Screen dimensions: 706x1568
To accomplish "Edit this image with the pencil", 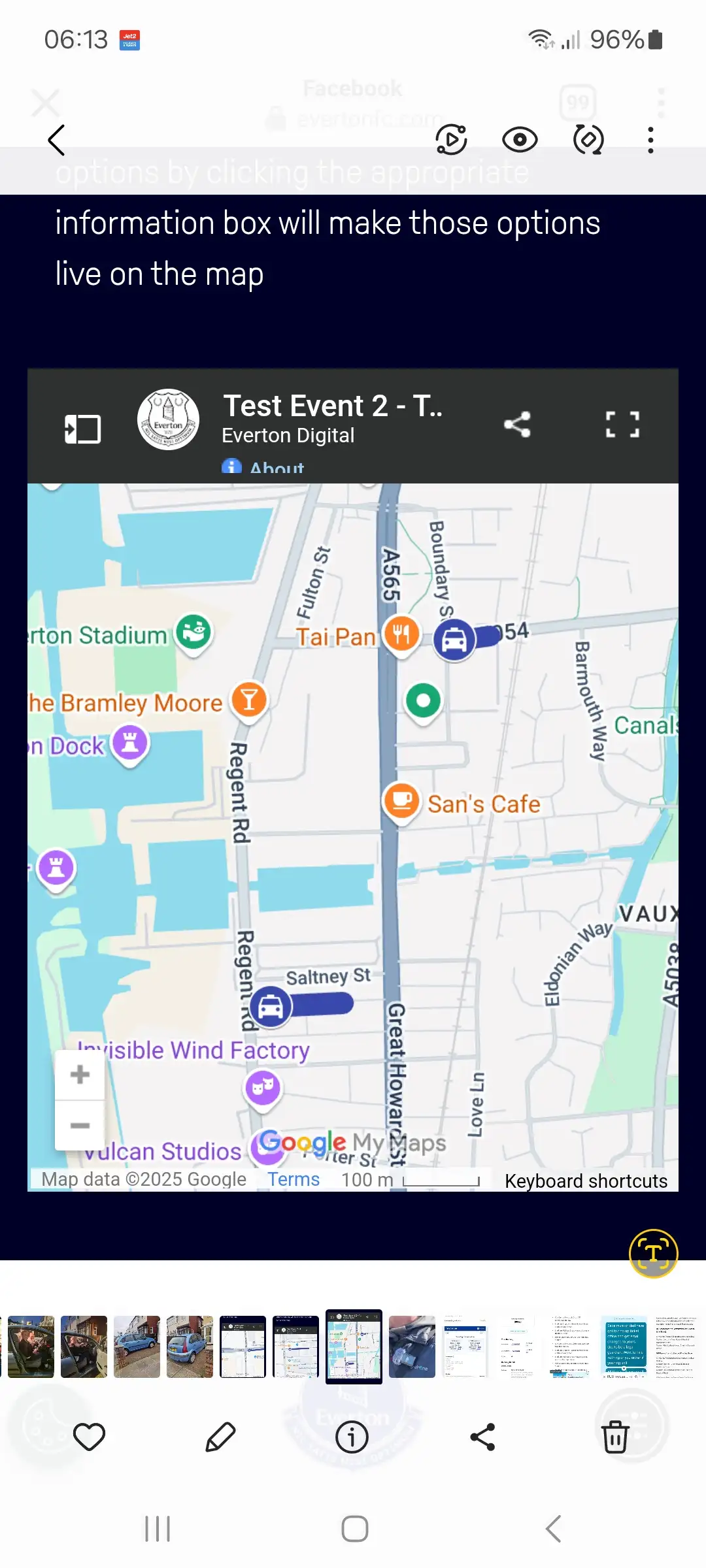I will pyautogui.click(x=220, y=1437).
